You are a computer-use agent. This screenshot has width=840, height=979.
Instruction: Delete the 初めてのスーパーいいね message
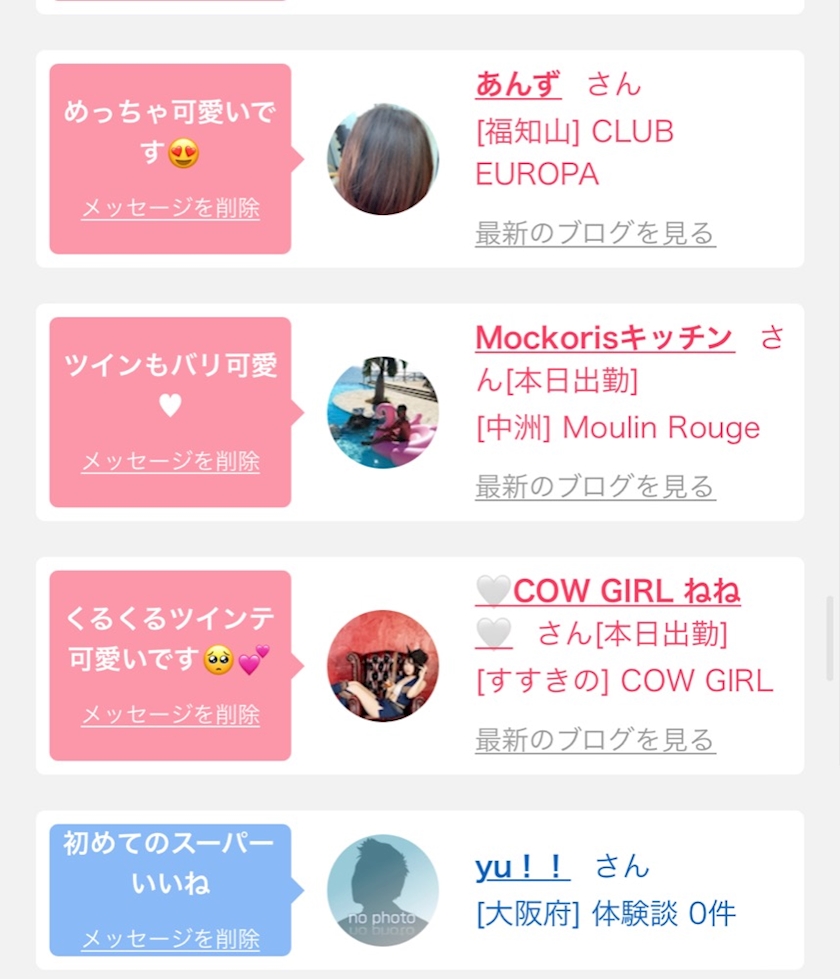(170, 938)
